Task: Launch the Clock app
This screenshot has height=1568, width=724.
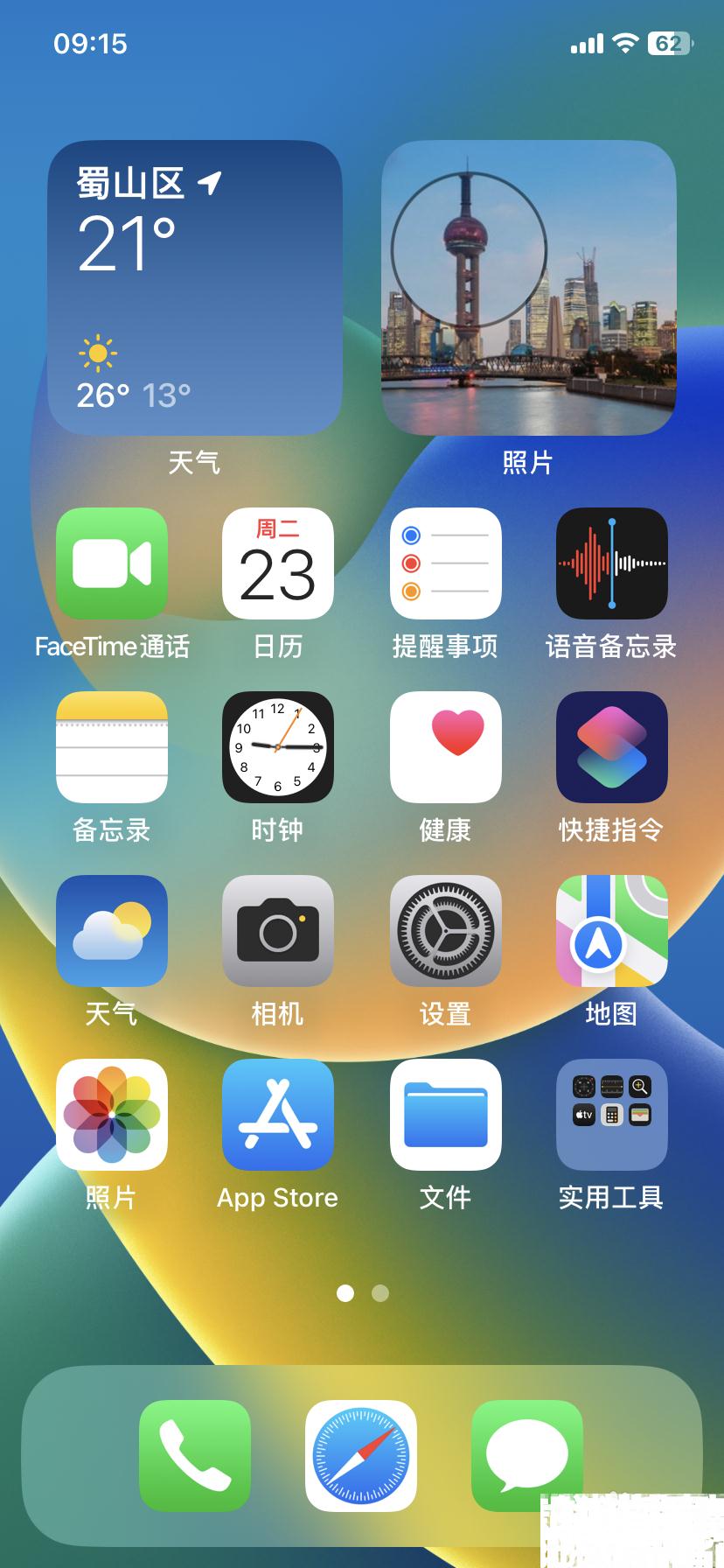Action: (277, 748)
